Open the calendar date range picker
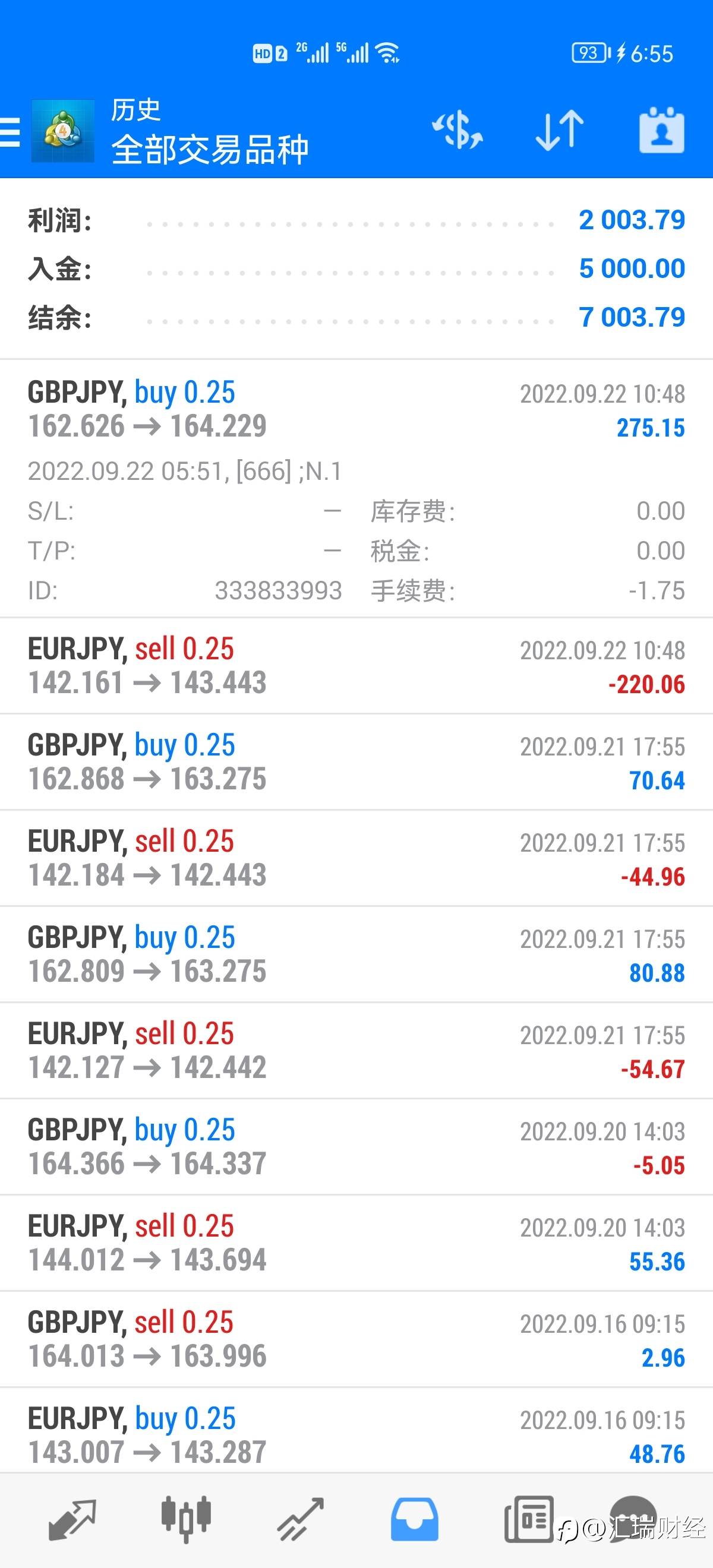 pos(661,130)
